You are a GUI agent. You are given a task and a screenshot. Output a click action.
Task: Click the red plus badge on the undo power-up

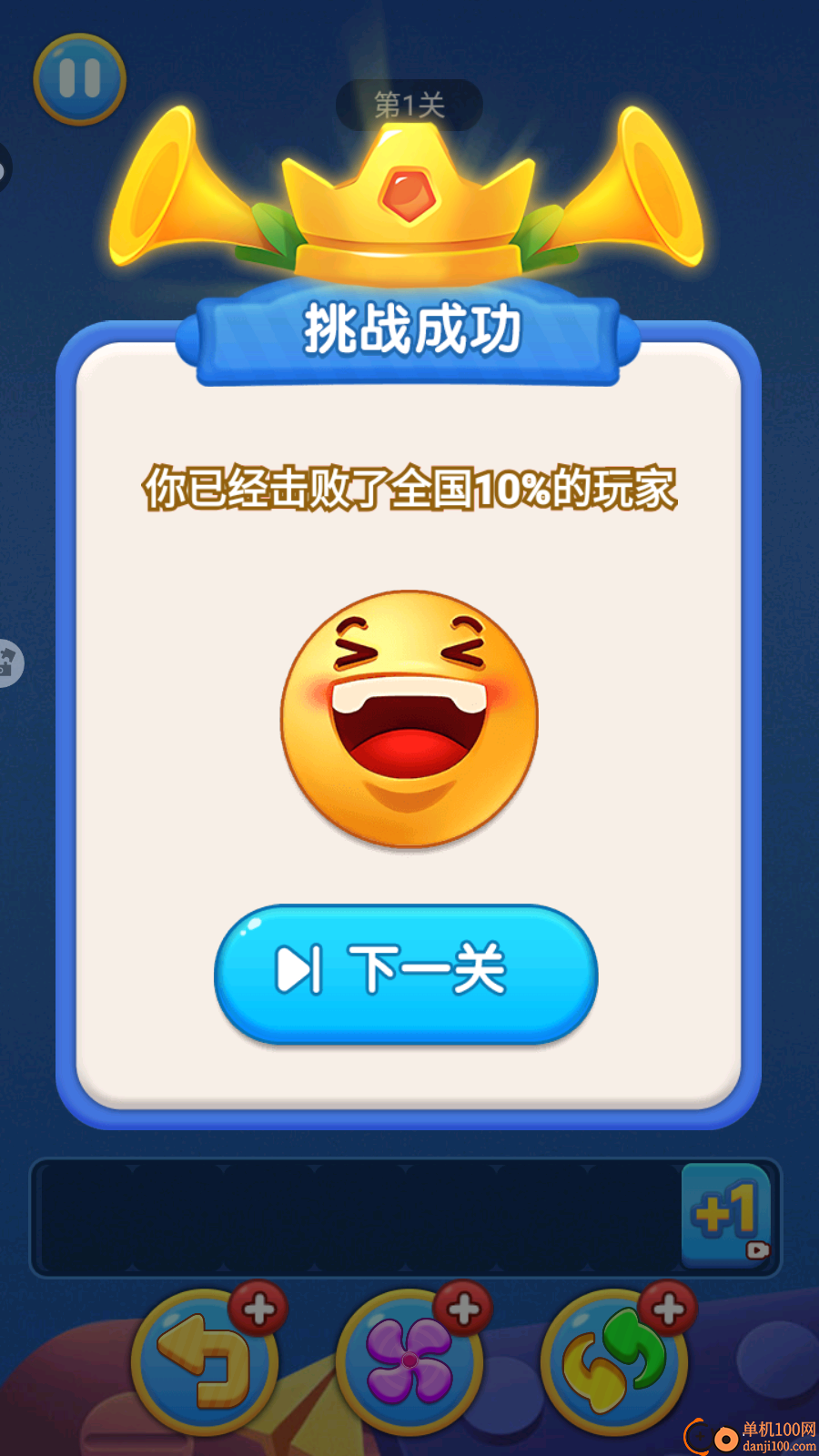[258, 1308]
